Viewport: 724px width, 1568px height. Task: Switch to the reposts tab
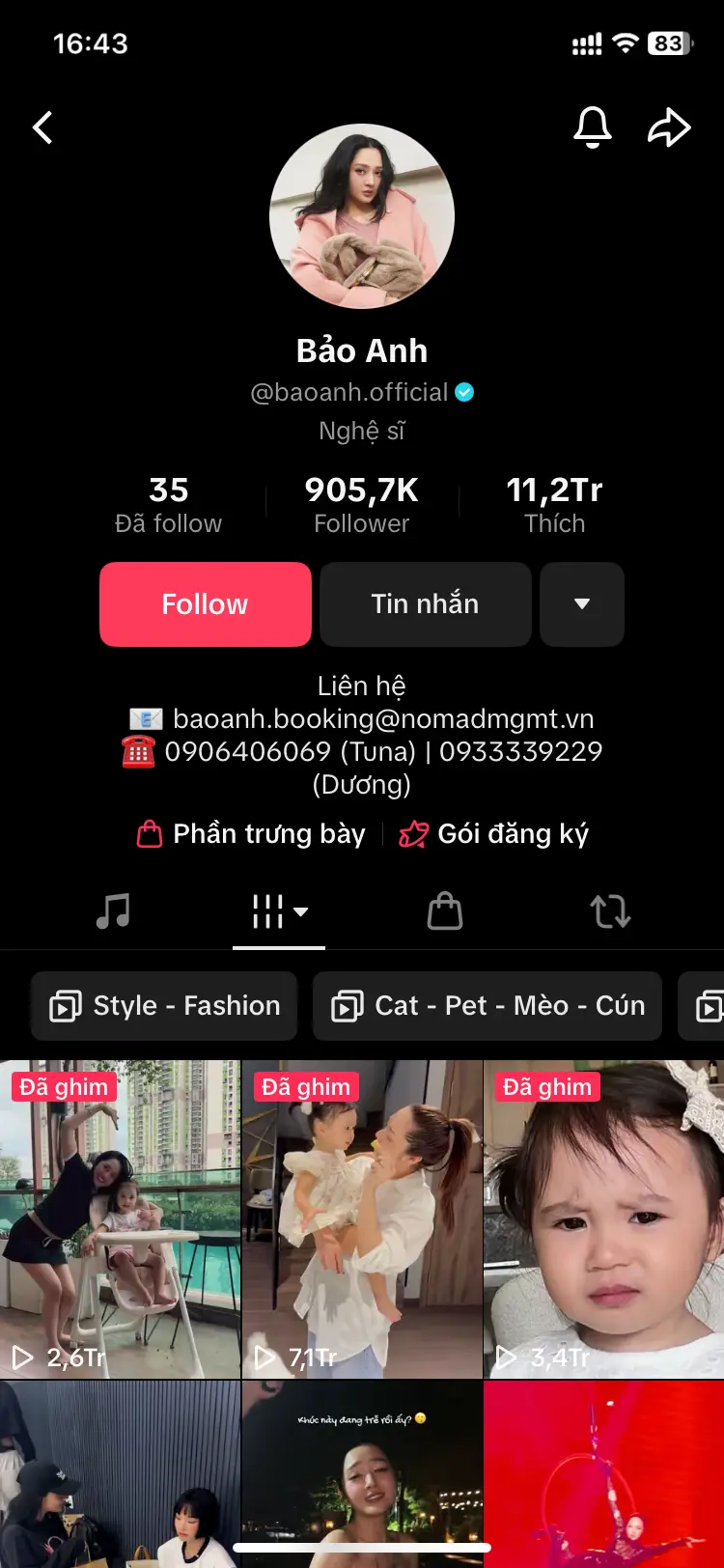[x=610, y=911]
